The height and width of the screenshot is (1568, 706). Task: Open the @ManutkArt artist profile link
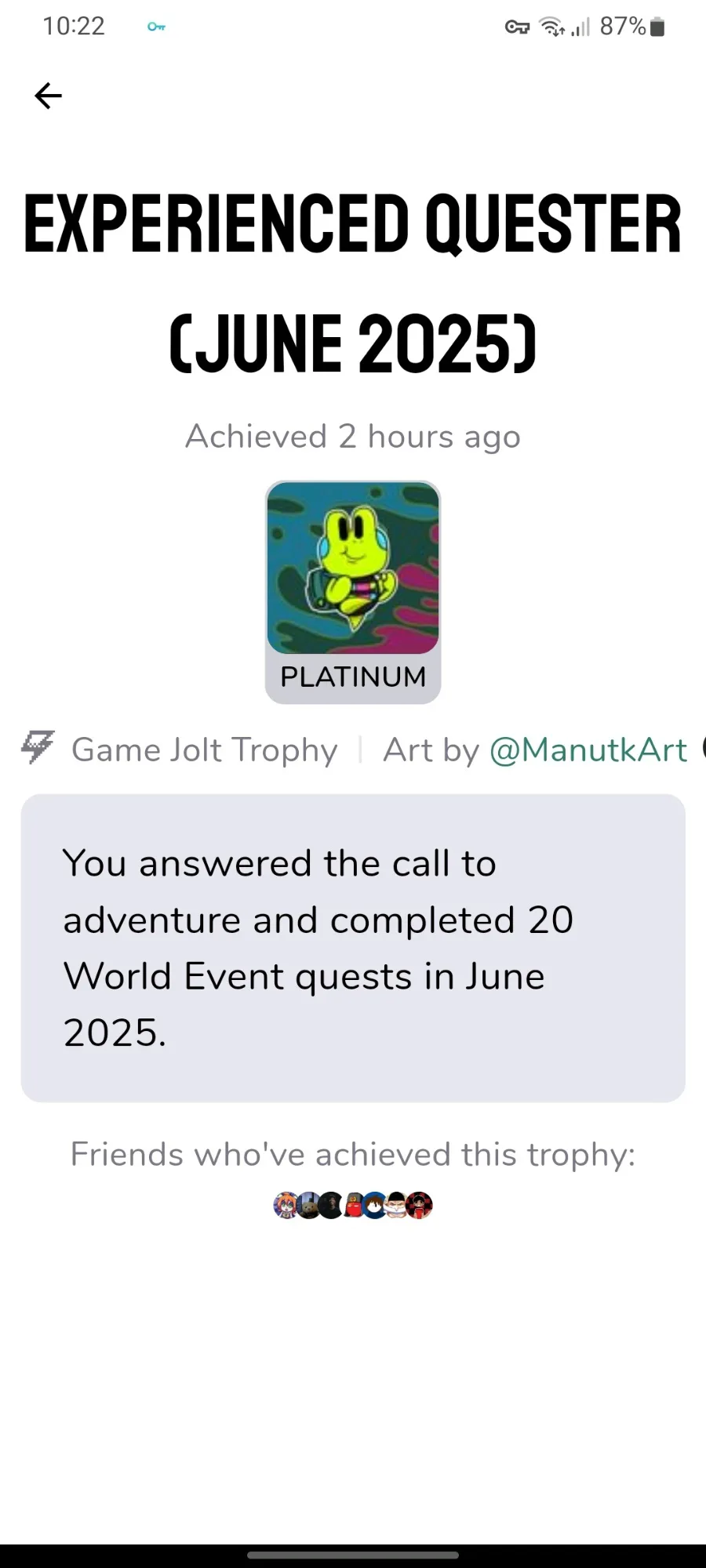pyautogui.click(x=588, y=750)
